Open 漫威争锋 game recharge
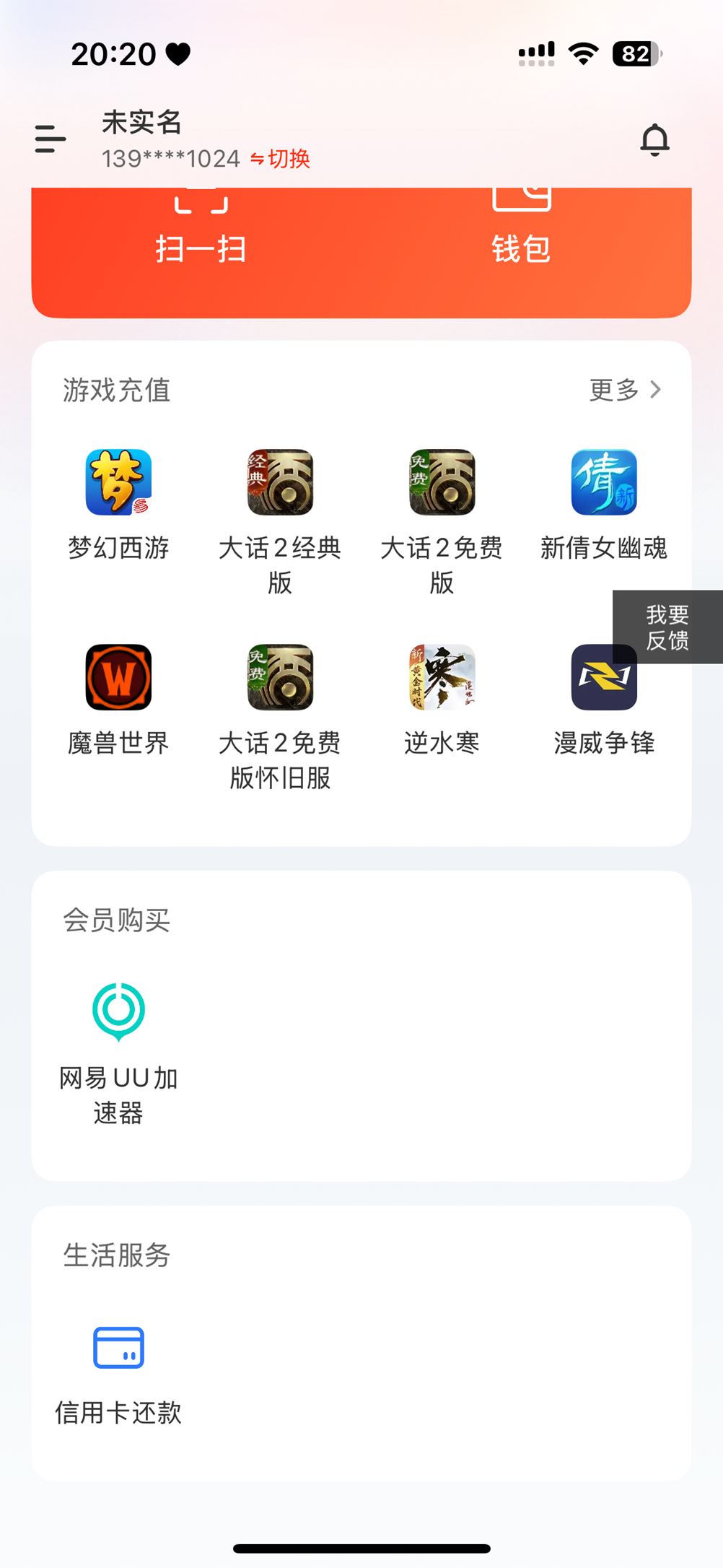The image size is (723, 1568). [x=604, y=686]
